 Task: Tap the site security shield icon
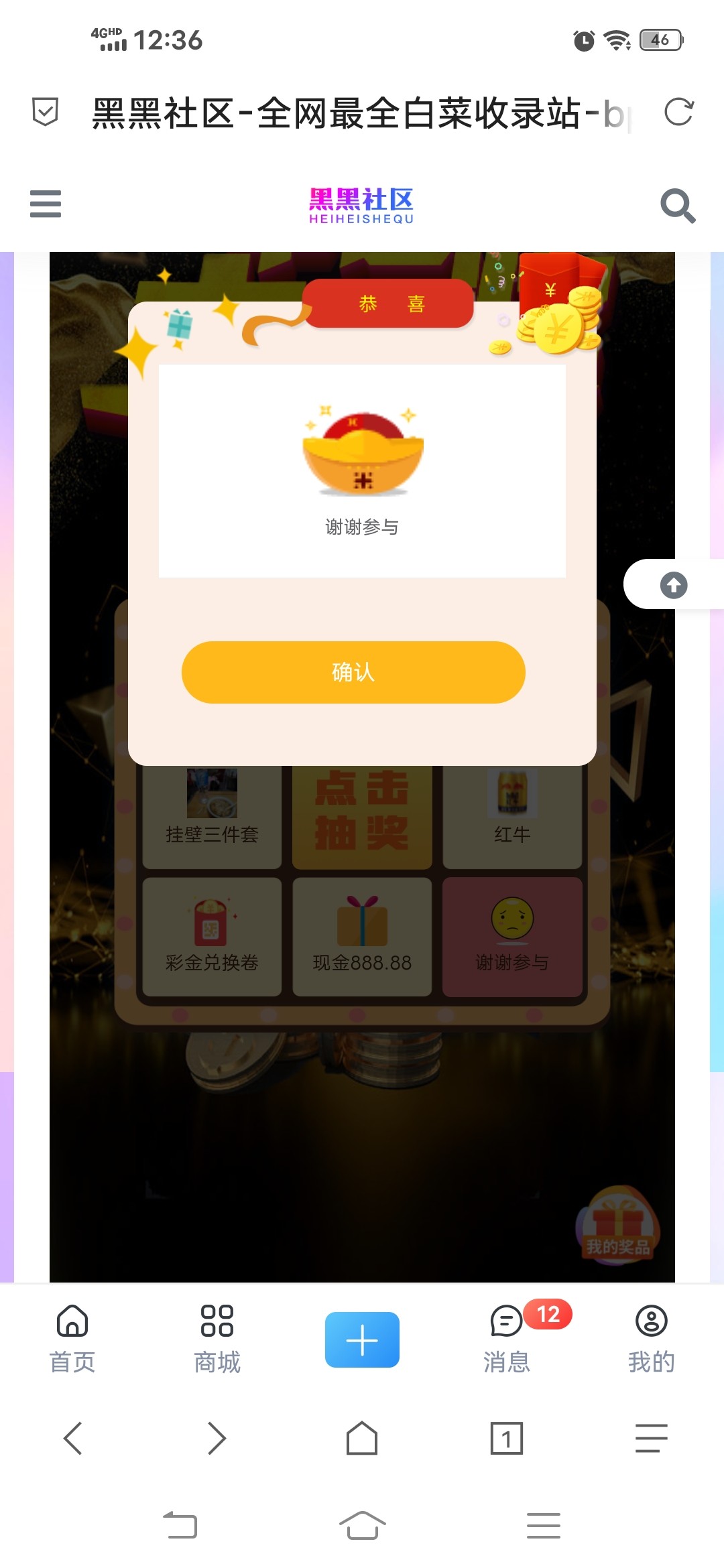[x=46, y=112]
